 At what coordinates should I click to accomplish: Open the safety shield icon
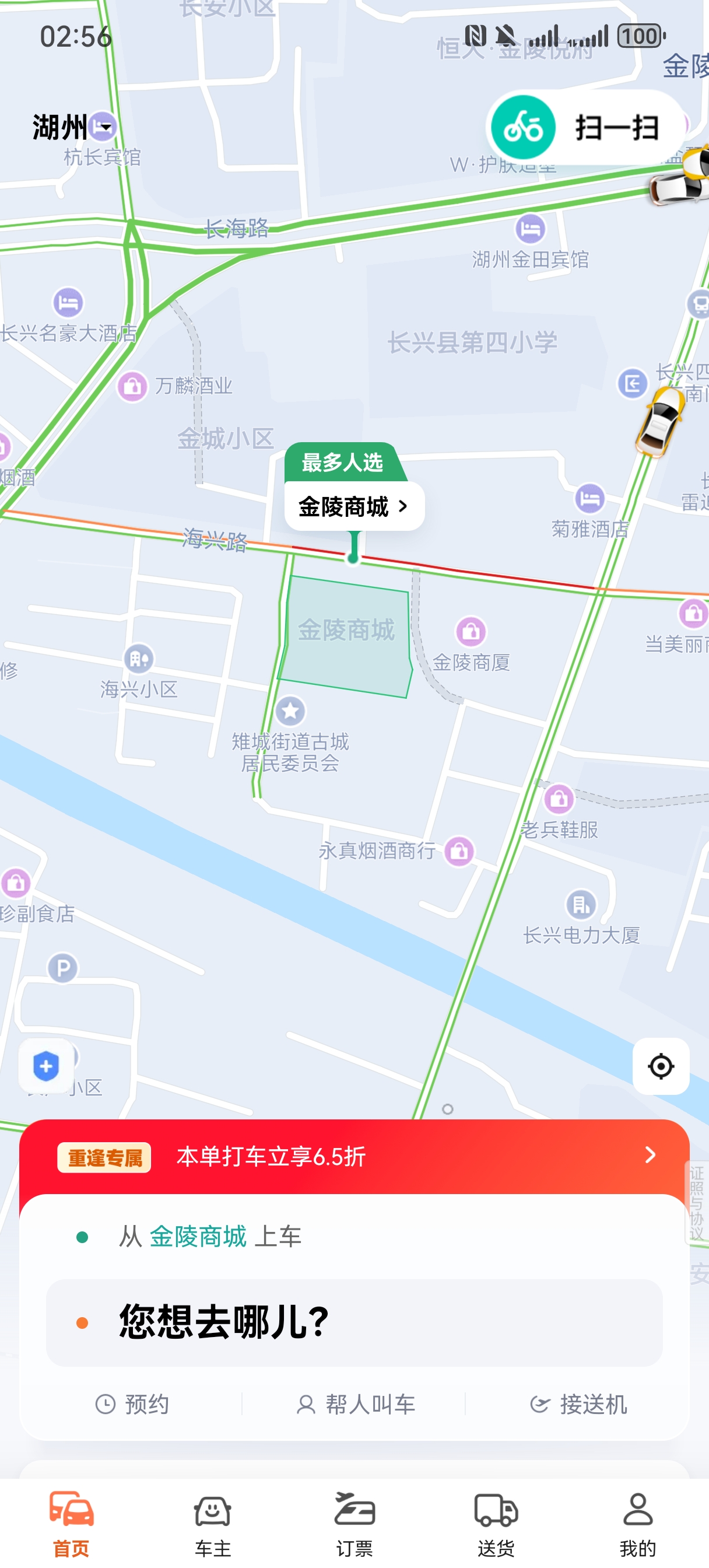click(45, 1066)
